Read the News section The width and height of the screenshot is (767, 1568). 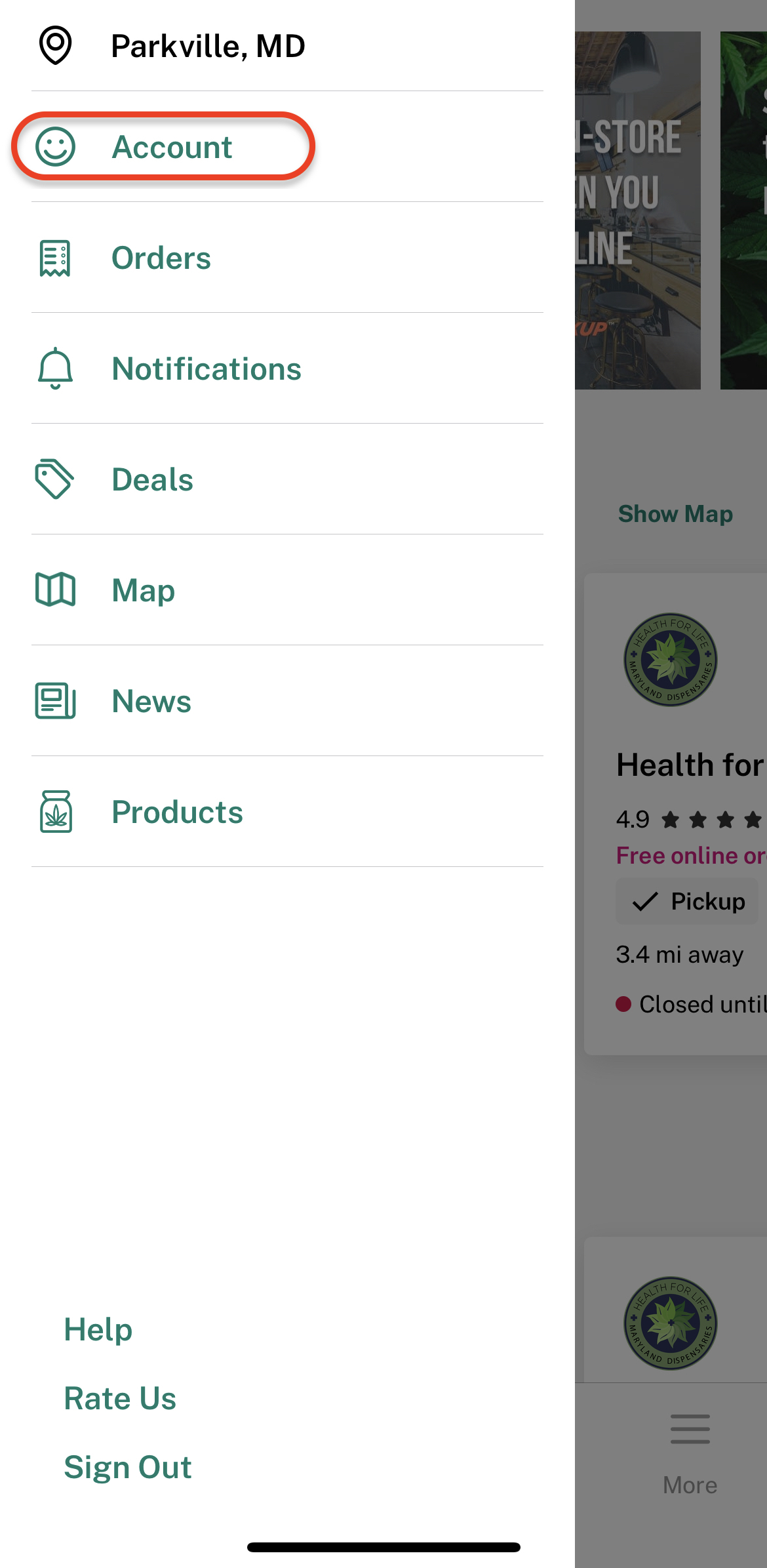coord(287,701)
